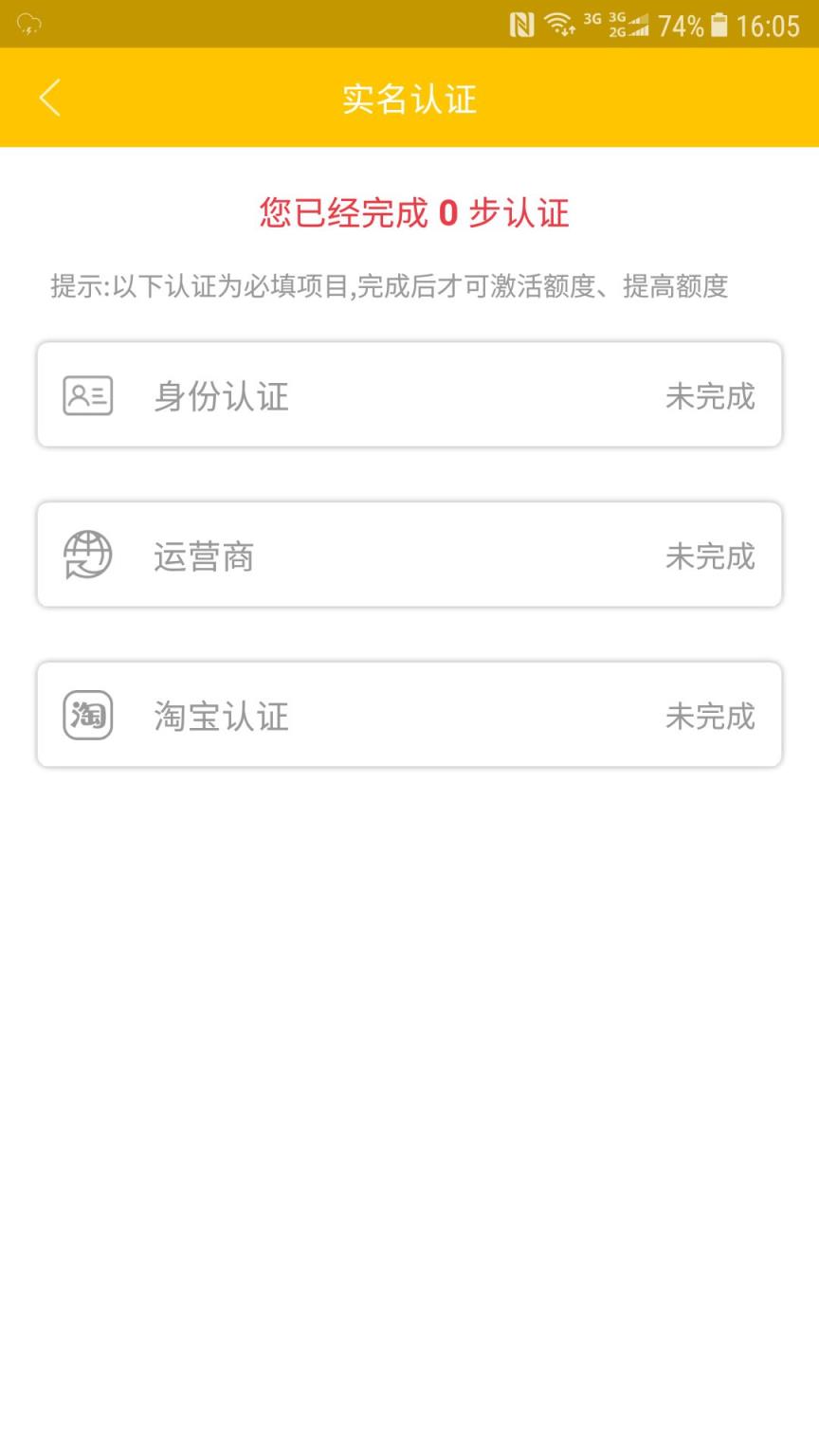Viewport: 819px width, 1456px height.
Task: Tap the weather icon at top left
Action: 28,26
